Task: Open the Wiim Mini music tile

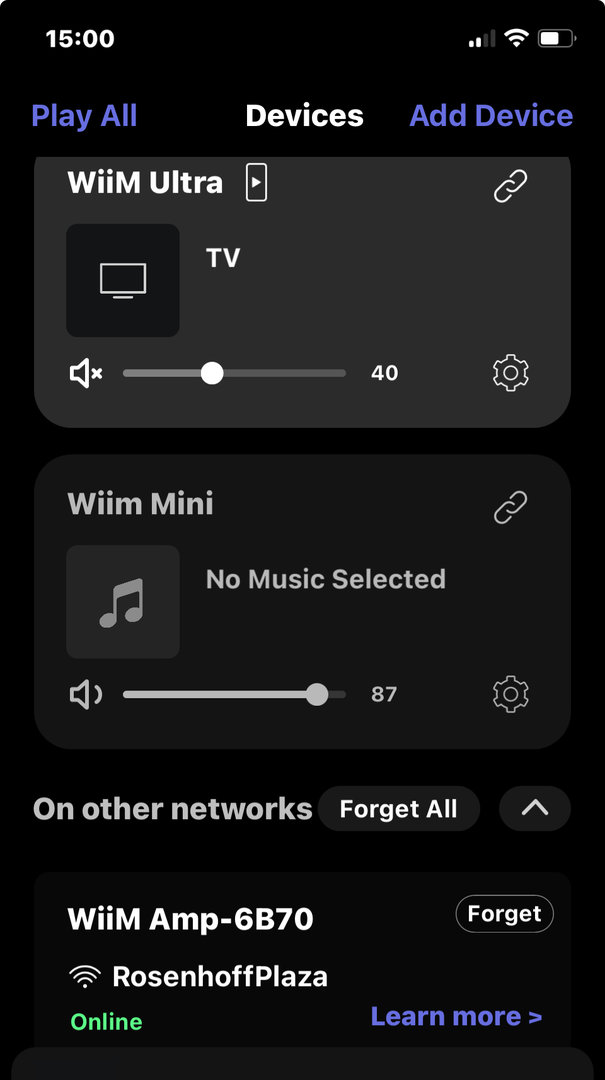Action: (123, 601)
